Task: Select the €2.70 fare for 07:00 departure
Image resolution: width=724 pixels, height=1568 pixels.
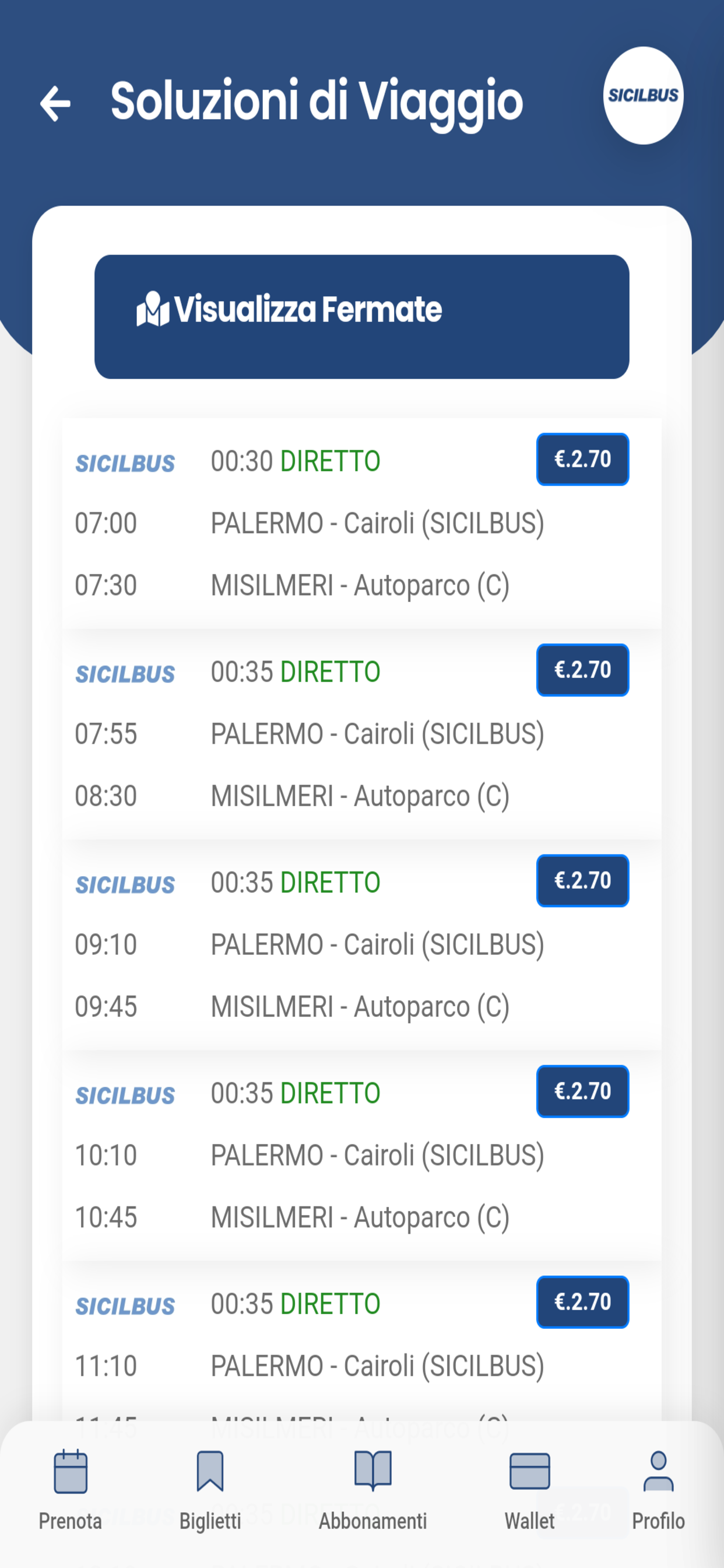Action: pos(582,459)
